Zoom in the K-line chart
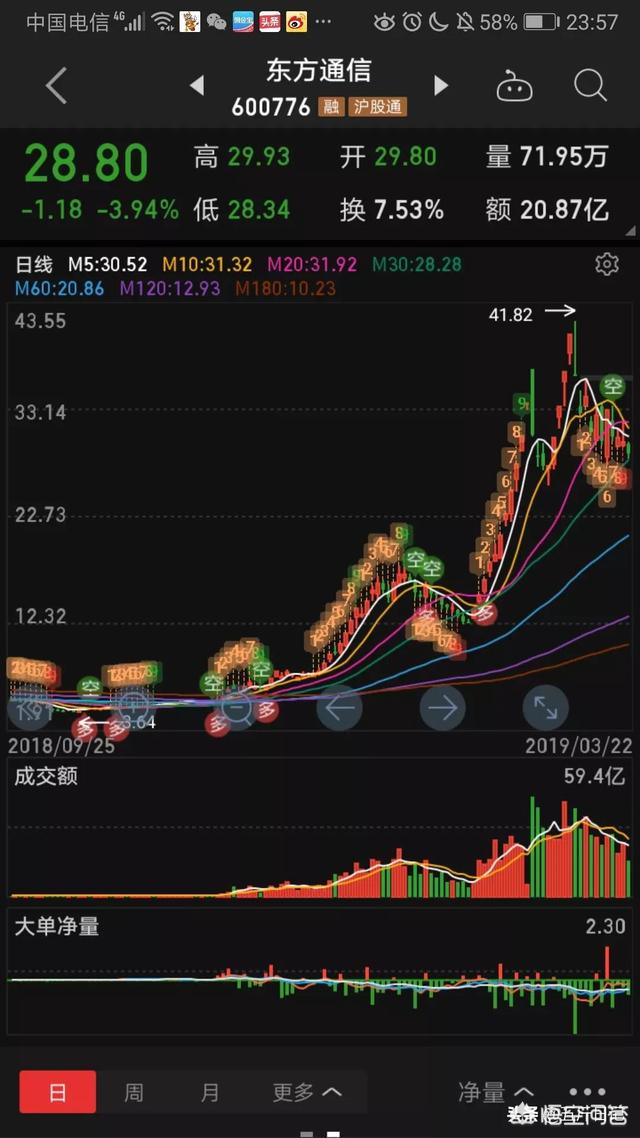The height and width of the screenshot is (1138, 640). point(133,708)
